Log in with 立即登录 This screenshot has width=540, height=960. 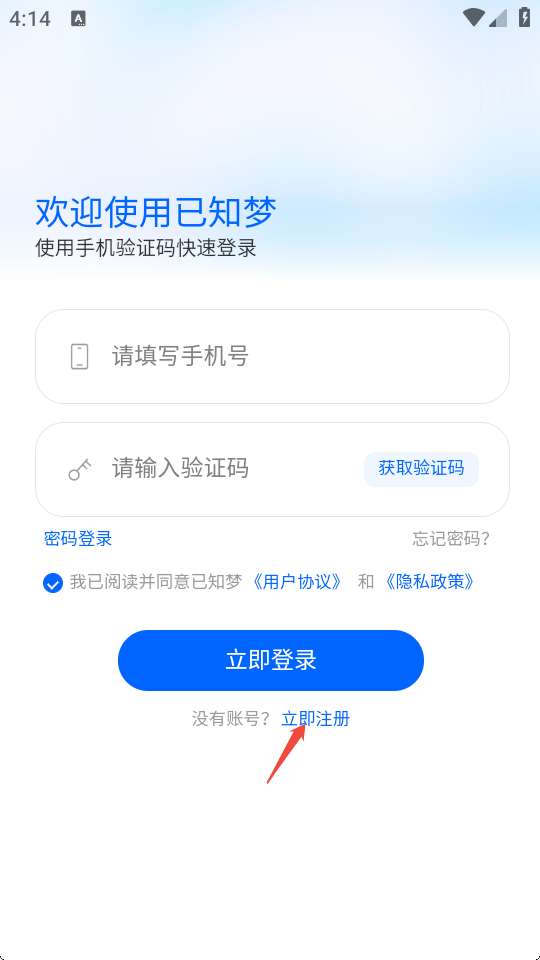pos(271,660)
